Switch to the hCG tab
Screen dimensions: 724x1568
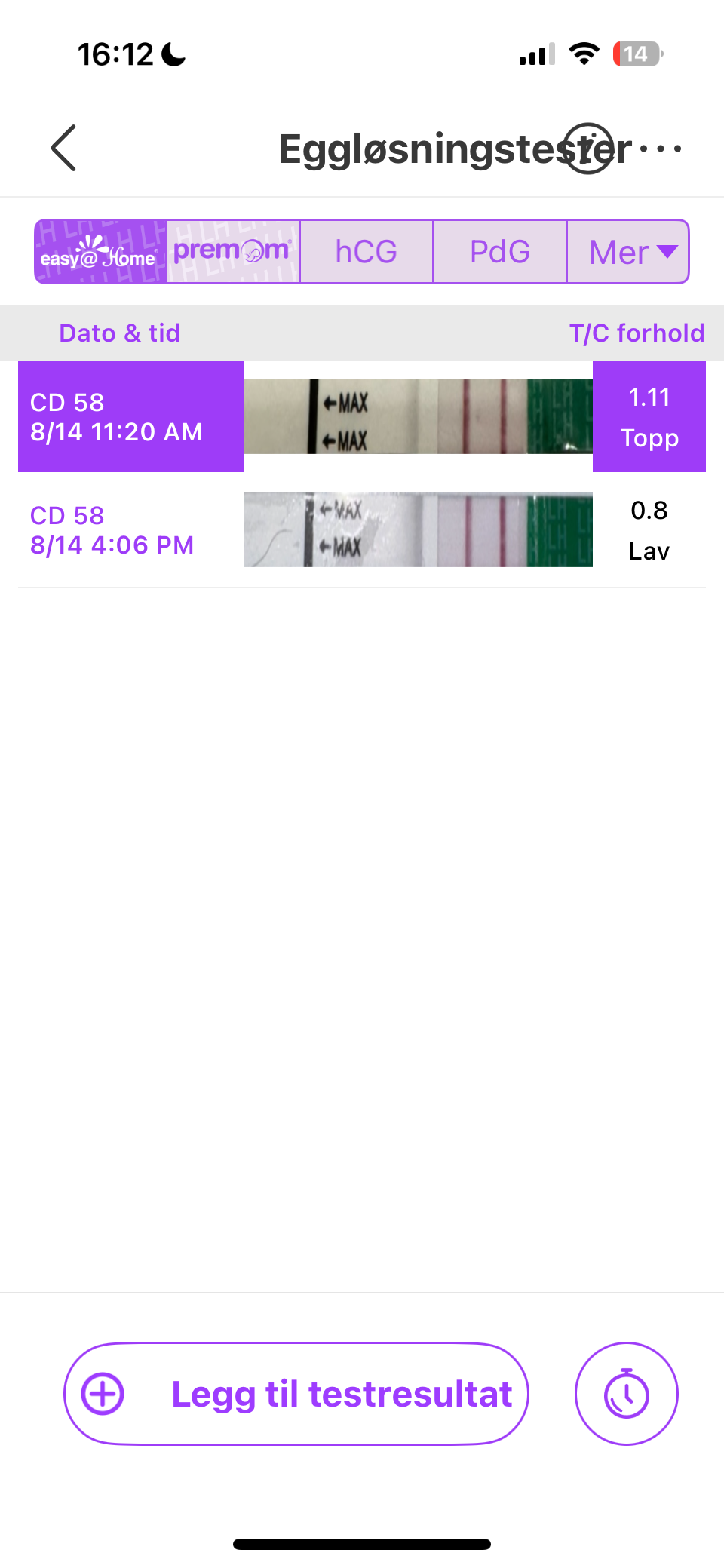pos(367,252)
